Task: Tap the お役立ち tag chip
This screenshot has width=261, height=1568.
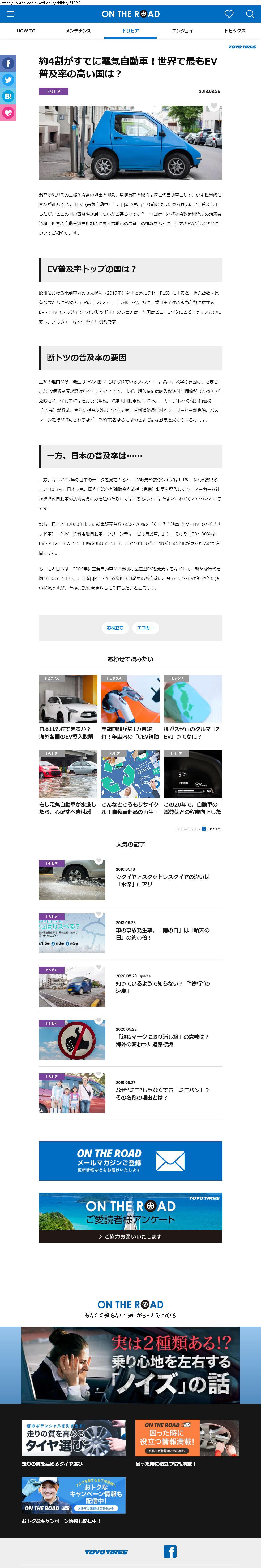Action: (x=115, y=628)
